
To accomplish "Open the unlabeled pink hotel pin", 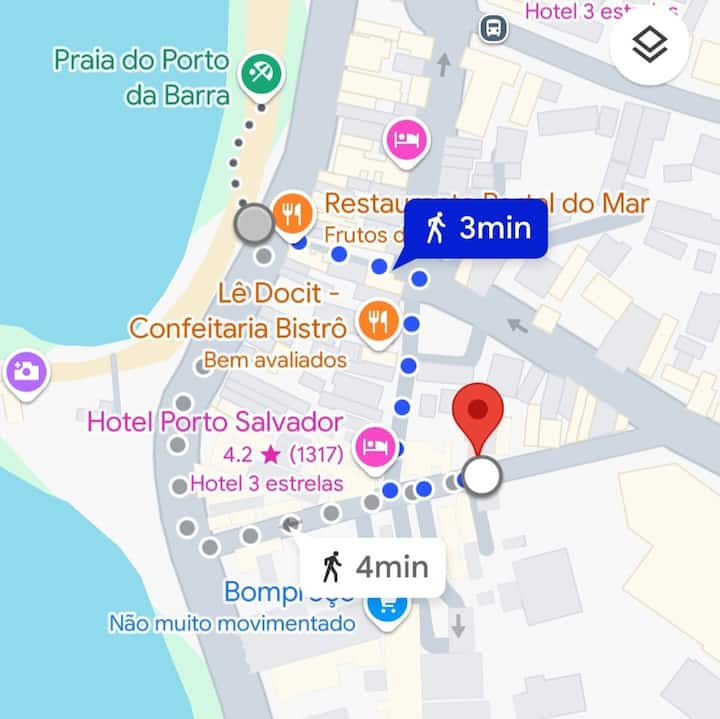I will tap(406, 138).
